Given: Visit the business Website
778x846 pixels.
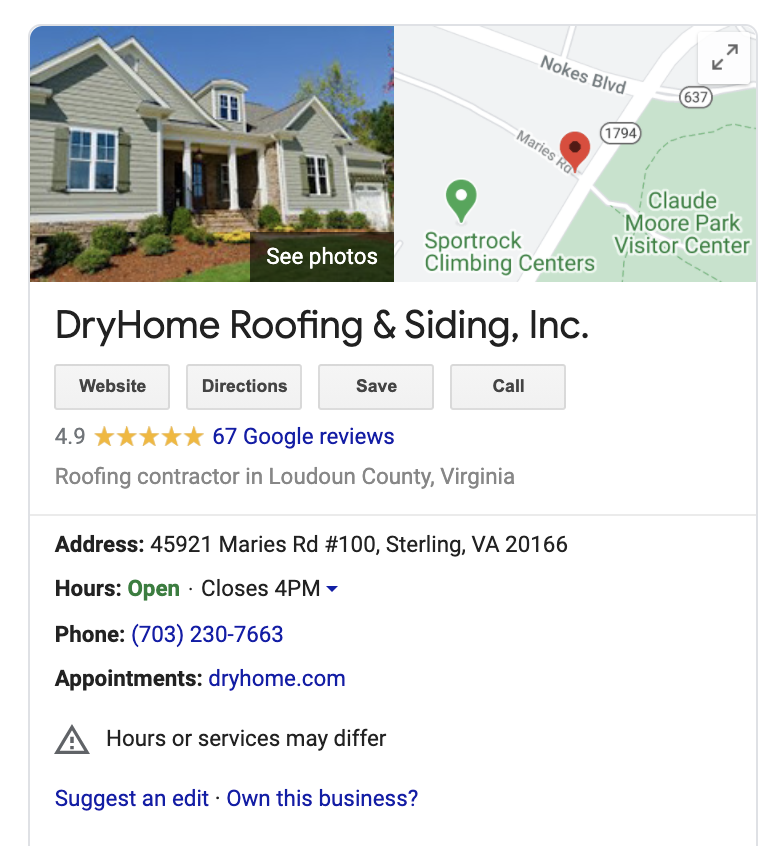Looking at the screenshot, I should [112, 386].
